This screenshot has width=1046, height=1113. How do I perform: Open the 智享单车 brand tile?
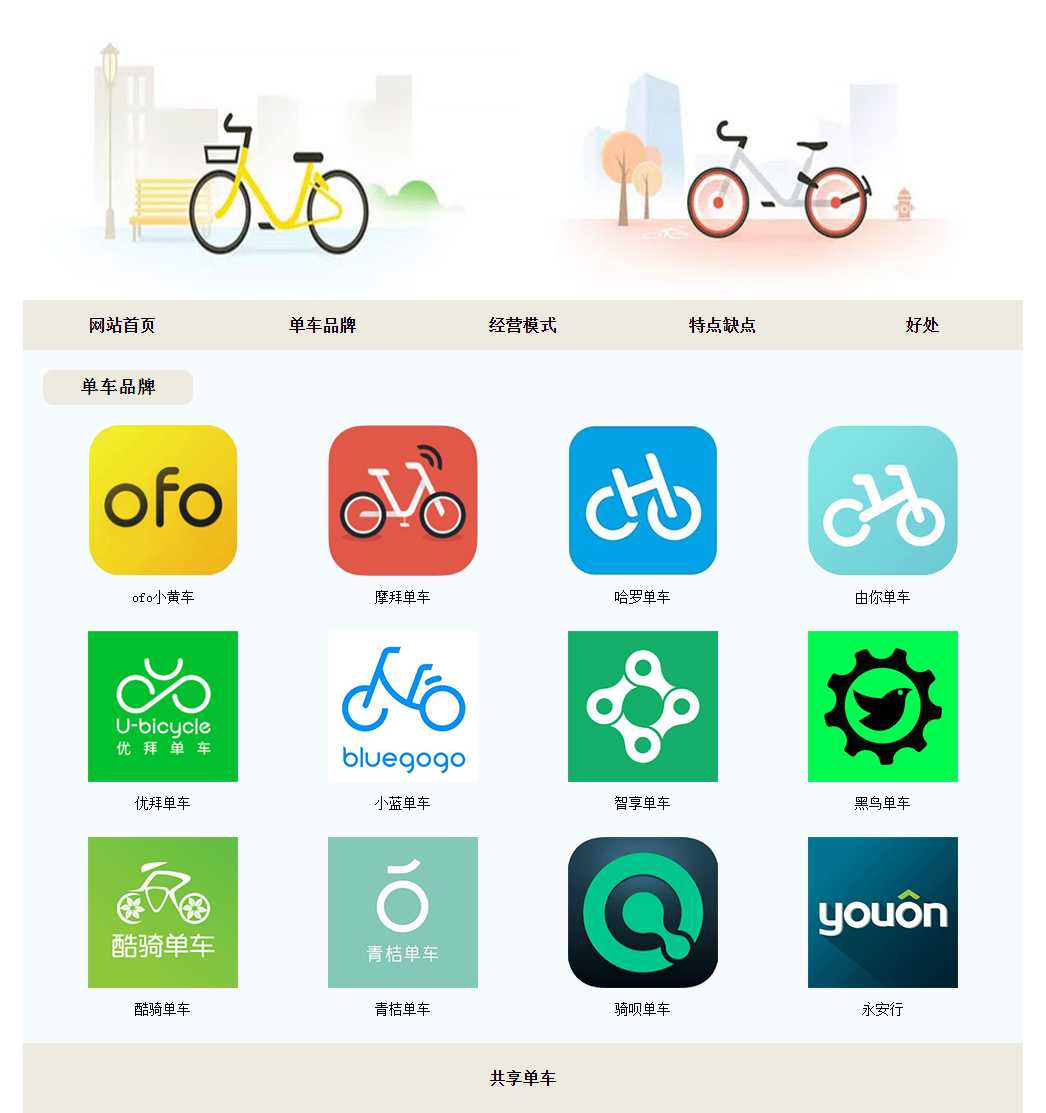tap(643, 706)
